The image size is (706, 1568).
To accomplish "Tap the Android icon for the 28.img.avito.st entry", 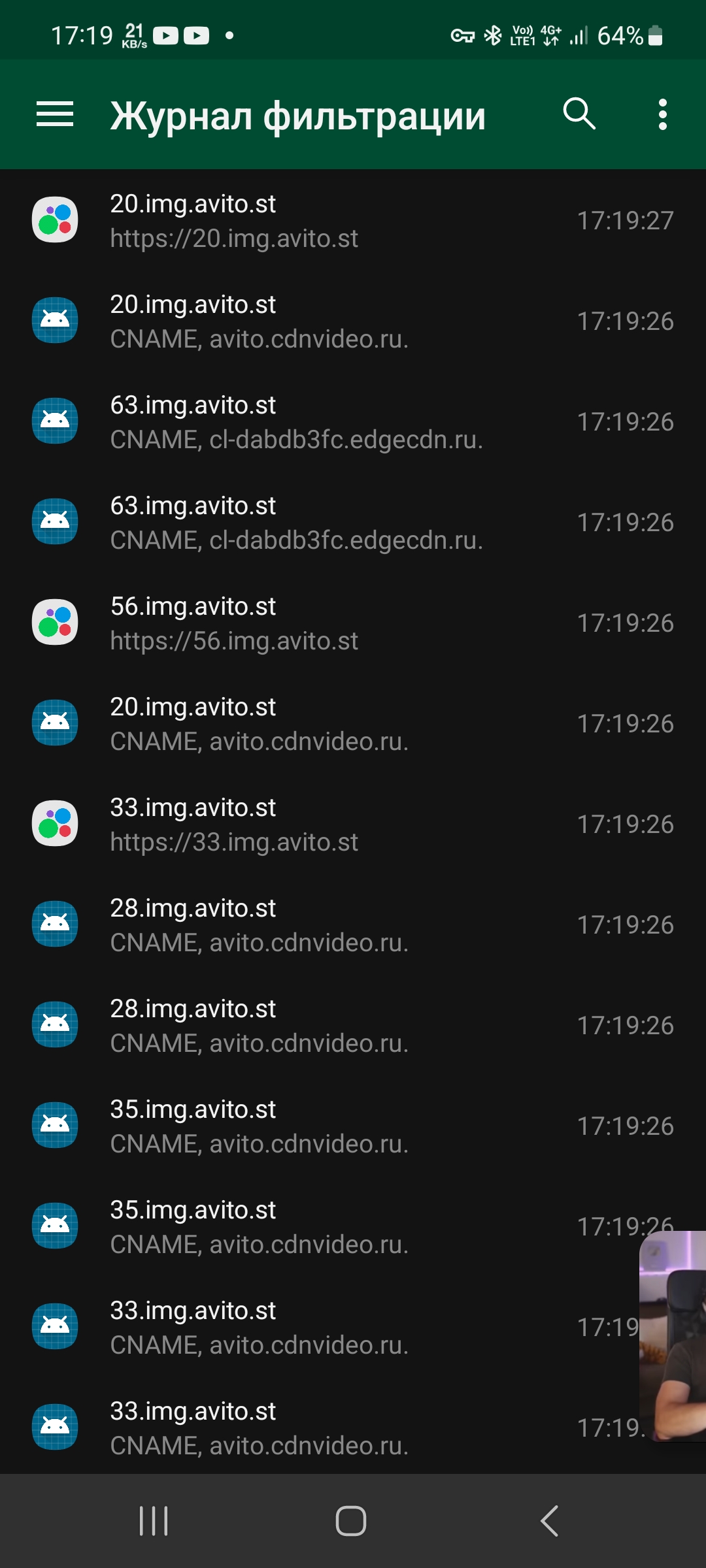I will click(x=56, y=924).
